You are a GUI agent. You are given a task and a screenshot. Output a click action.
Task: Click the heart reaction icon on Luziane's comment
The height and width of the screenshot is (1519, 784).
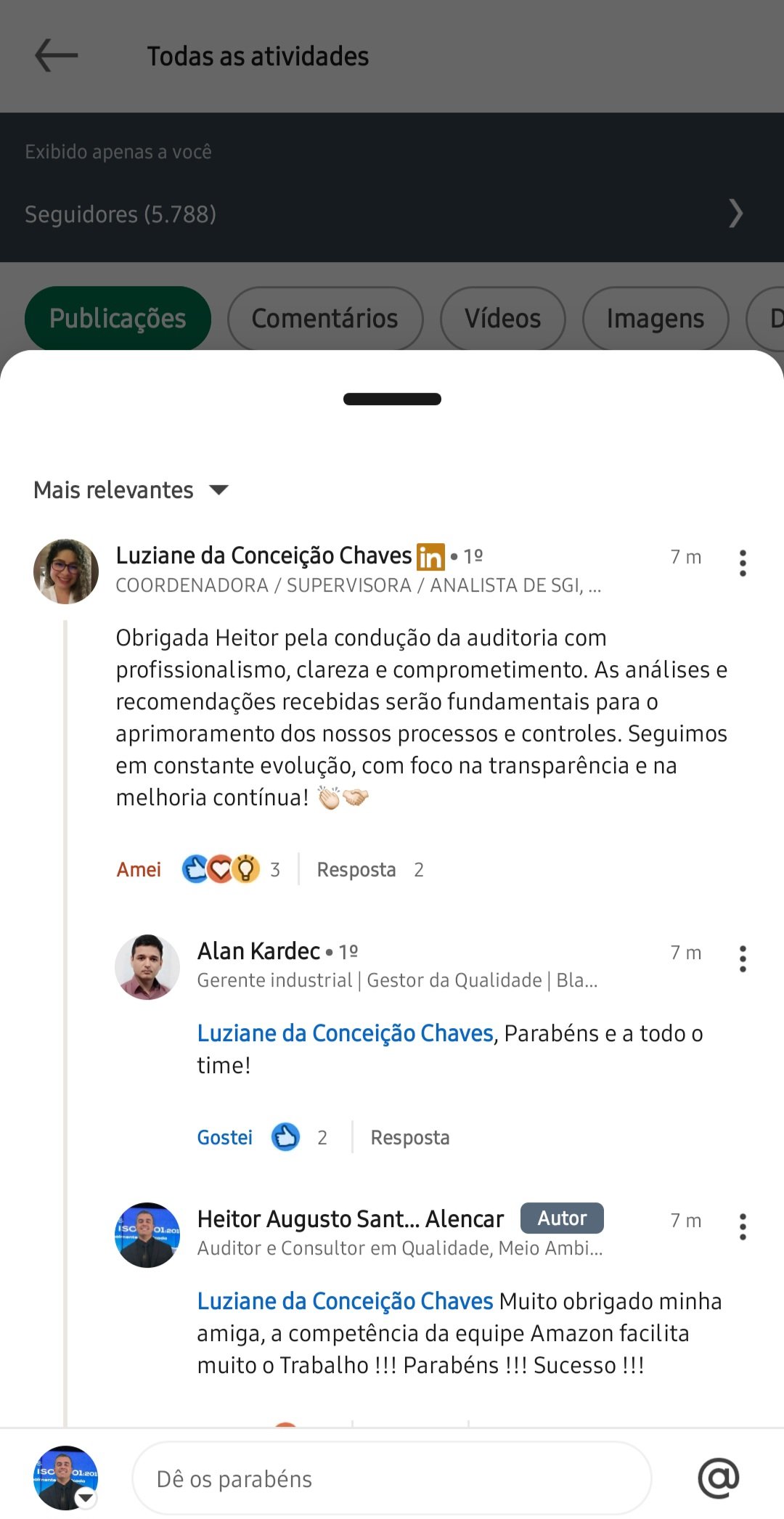(x=221, y=868)
